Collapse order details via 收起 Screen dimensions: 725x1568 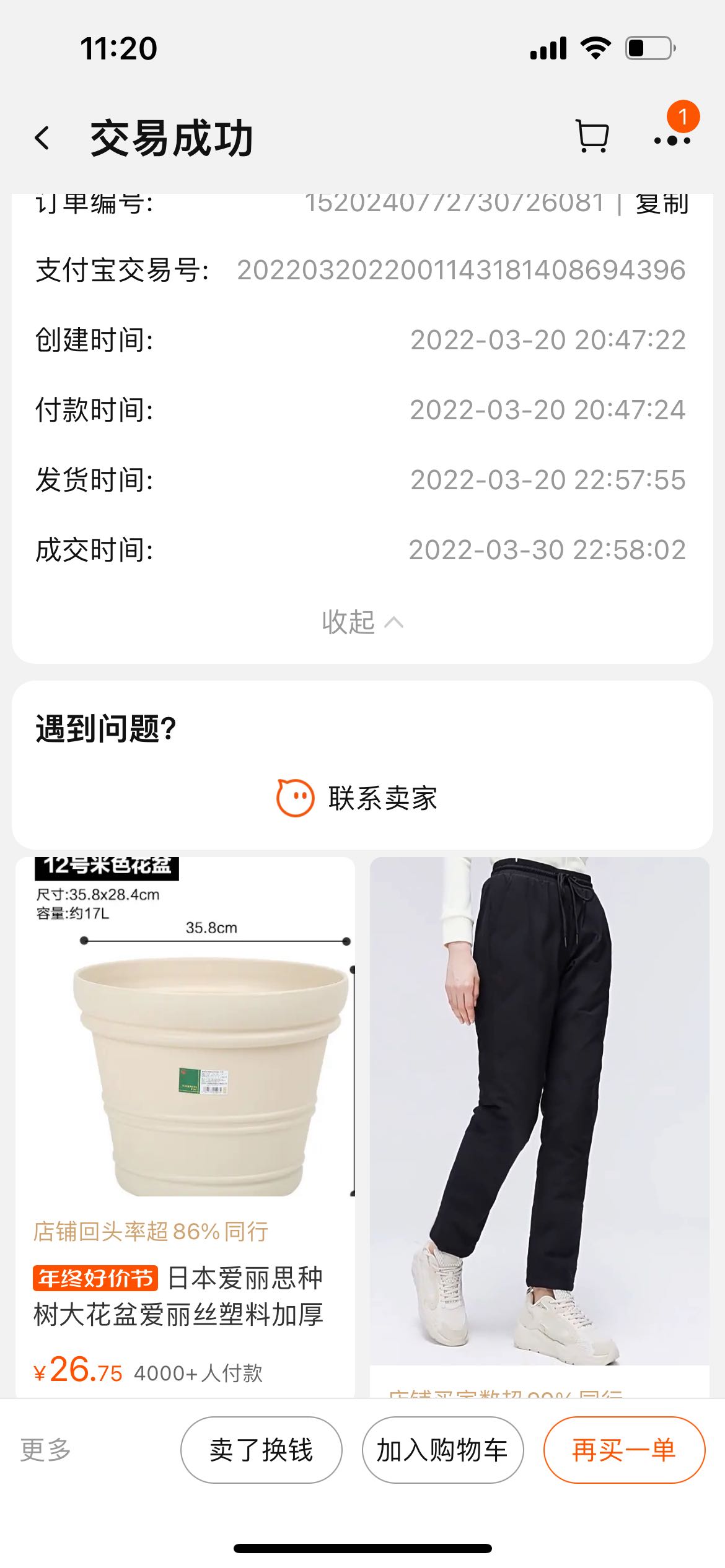point(362,622)
